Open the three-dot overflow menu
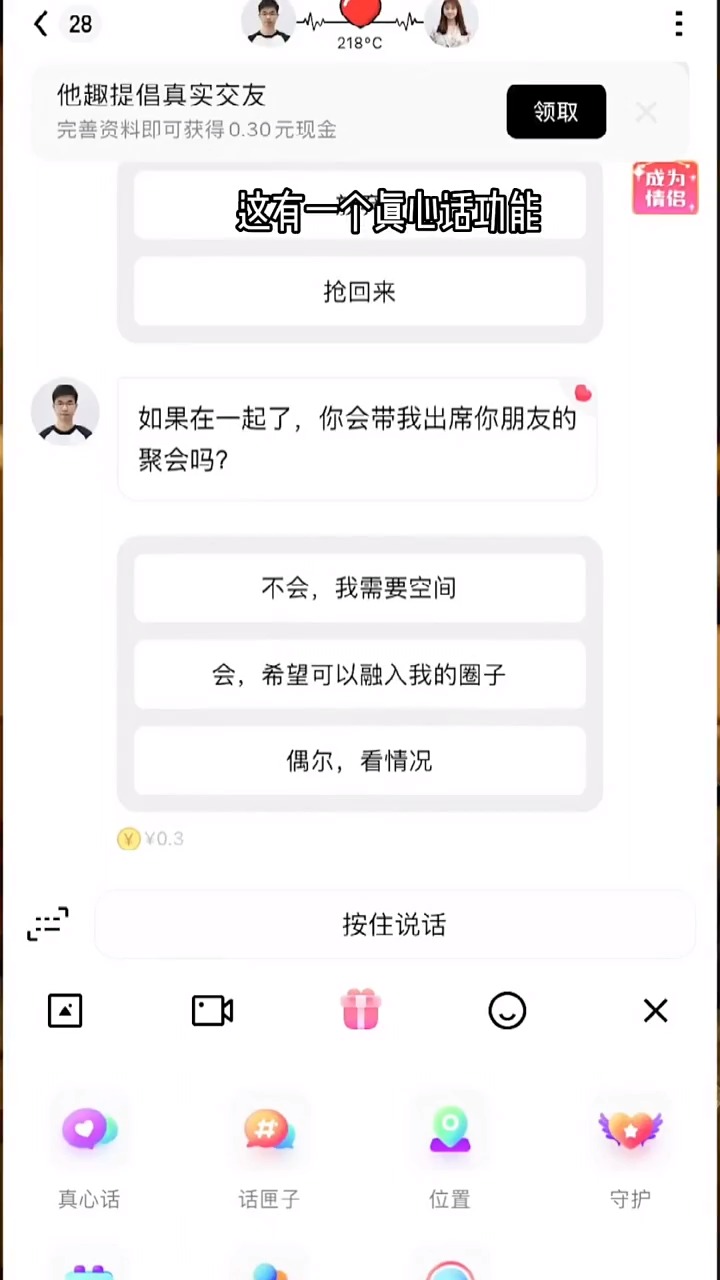720x1280 pixels. [x=679, y=24]
